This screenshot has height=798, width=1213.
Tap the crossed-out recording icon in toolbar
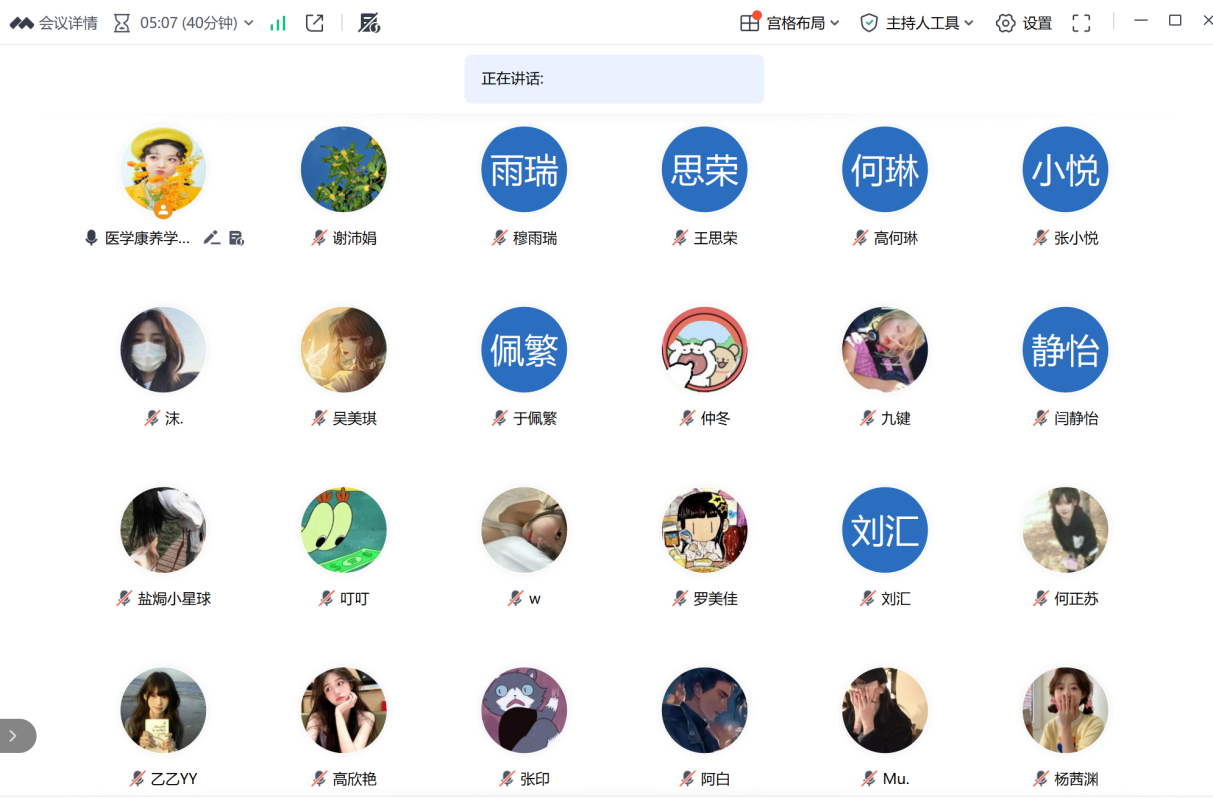click(x=369, y=23)
